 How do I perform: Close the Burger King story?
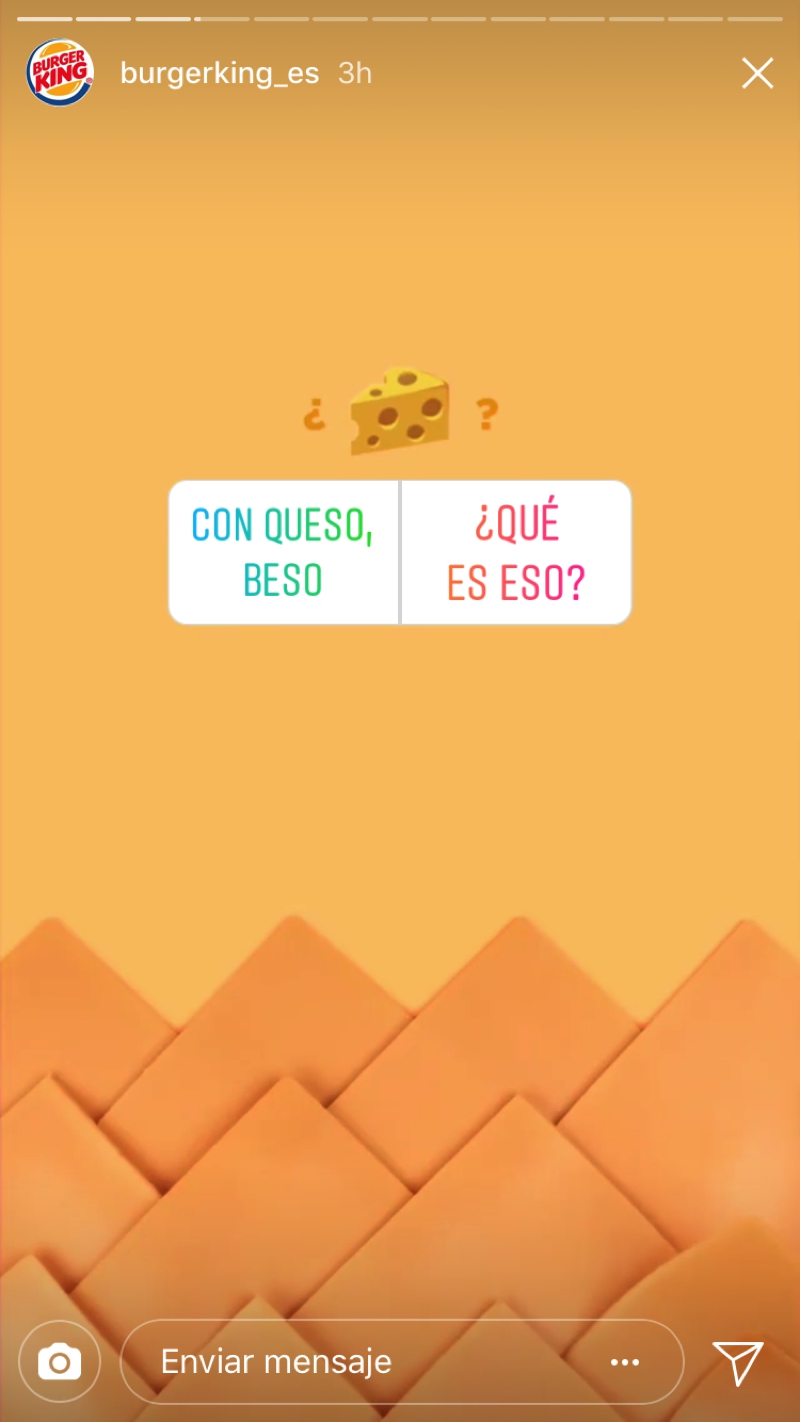click(x=757, y=73)
